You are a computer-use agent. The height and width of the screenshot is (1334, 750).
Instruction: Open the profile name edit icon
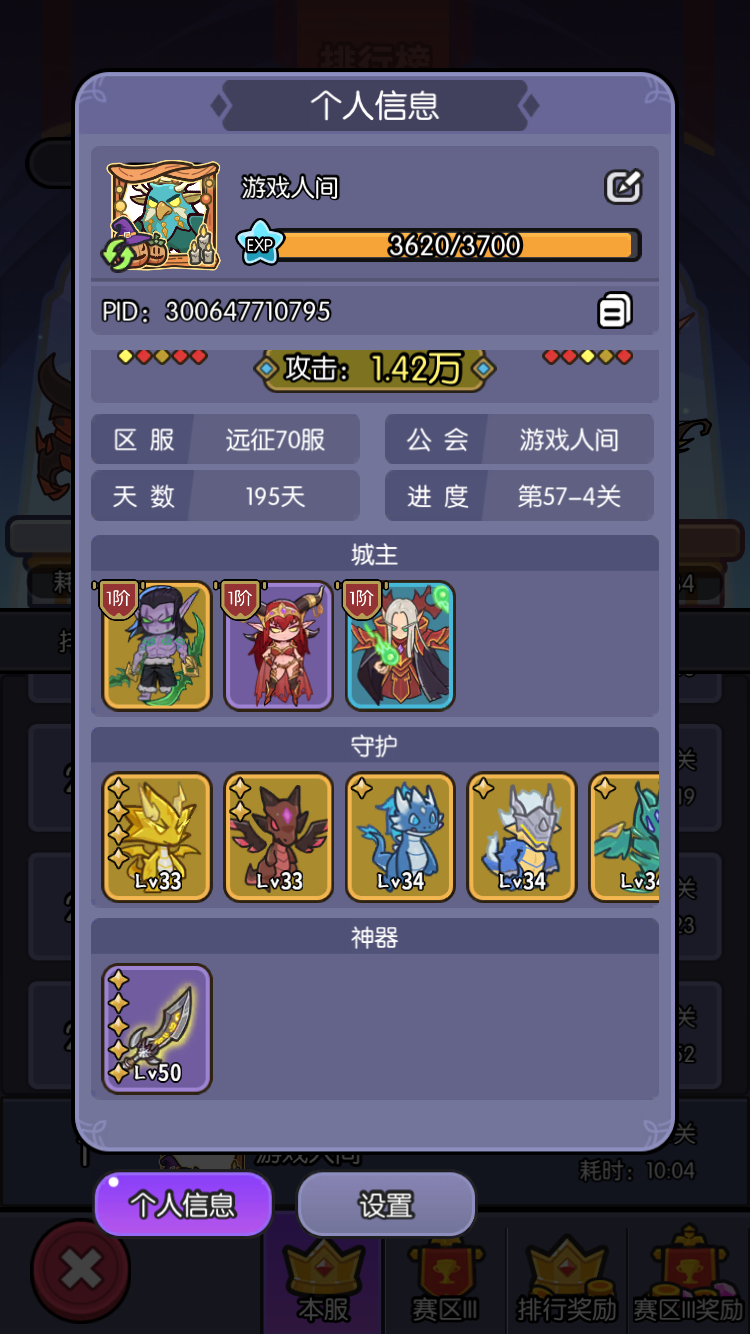(x=622, y=185)
